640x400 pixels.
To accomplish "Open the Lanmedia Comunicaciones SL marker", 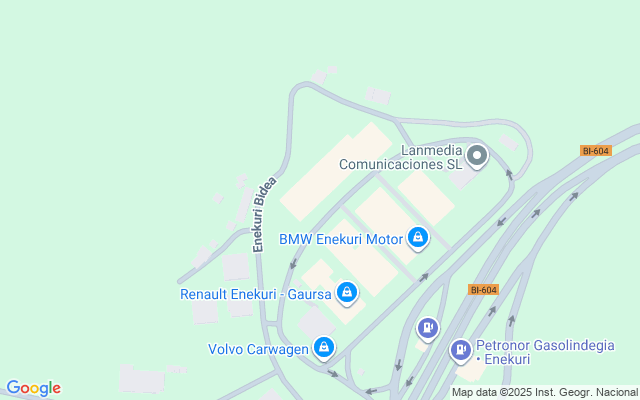I will pos(477,155).
